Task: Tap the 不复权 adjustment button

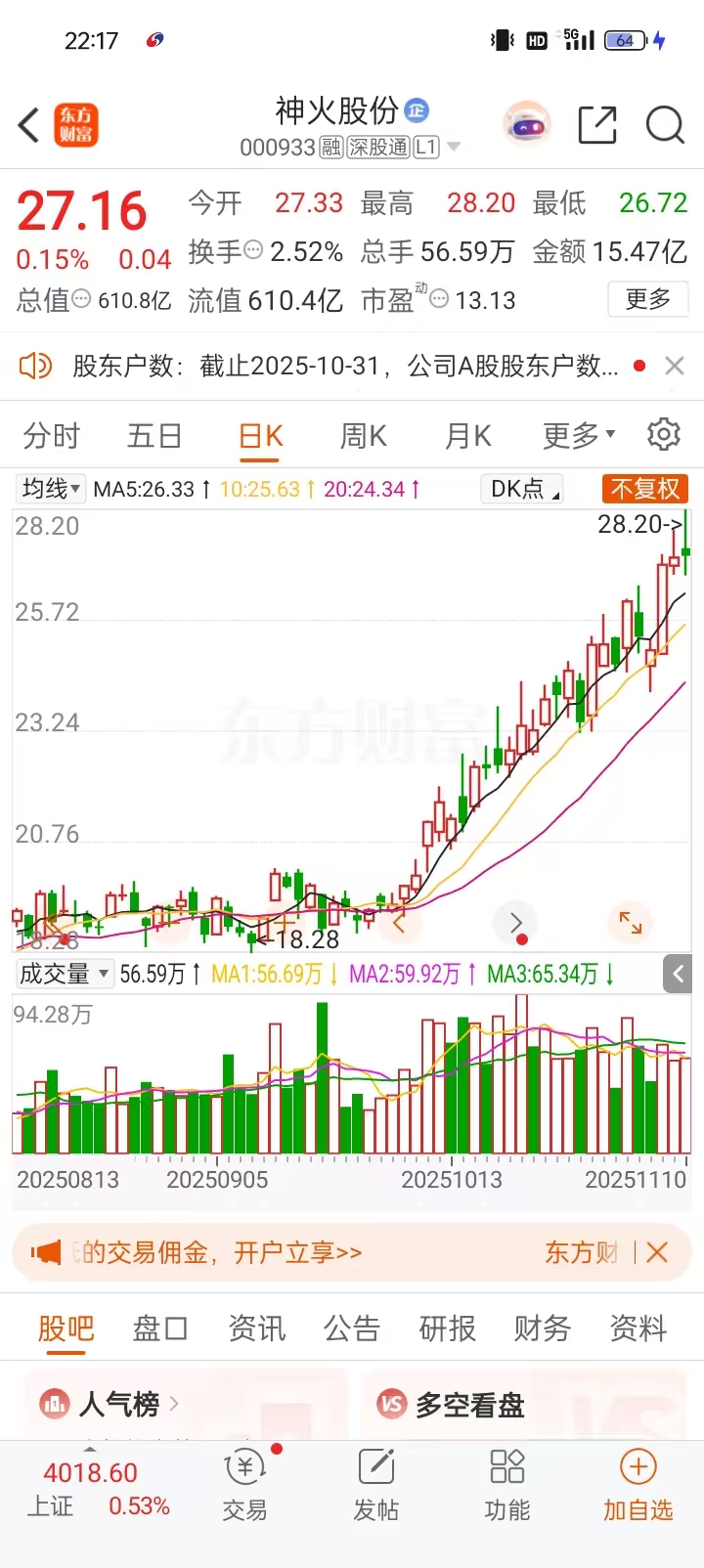Action: pyautogui.click(x=644, y=489)
